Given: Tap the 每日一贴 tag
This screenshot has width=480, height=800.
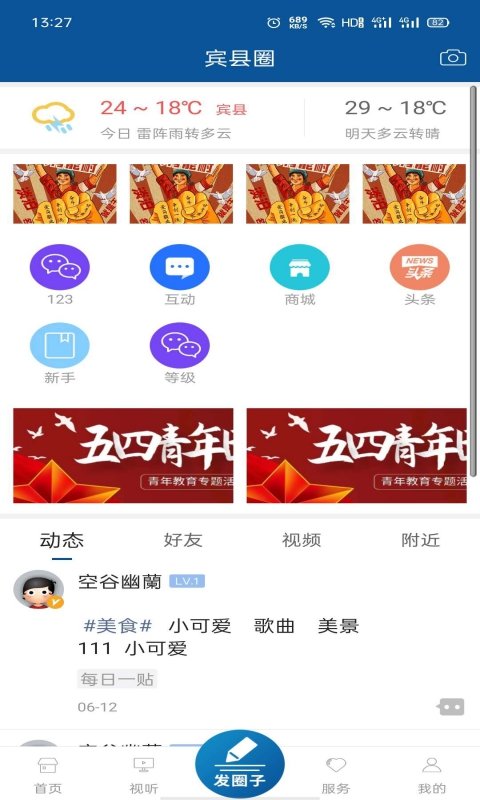Looking at the screenshot, I should coord(117,679).
